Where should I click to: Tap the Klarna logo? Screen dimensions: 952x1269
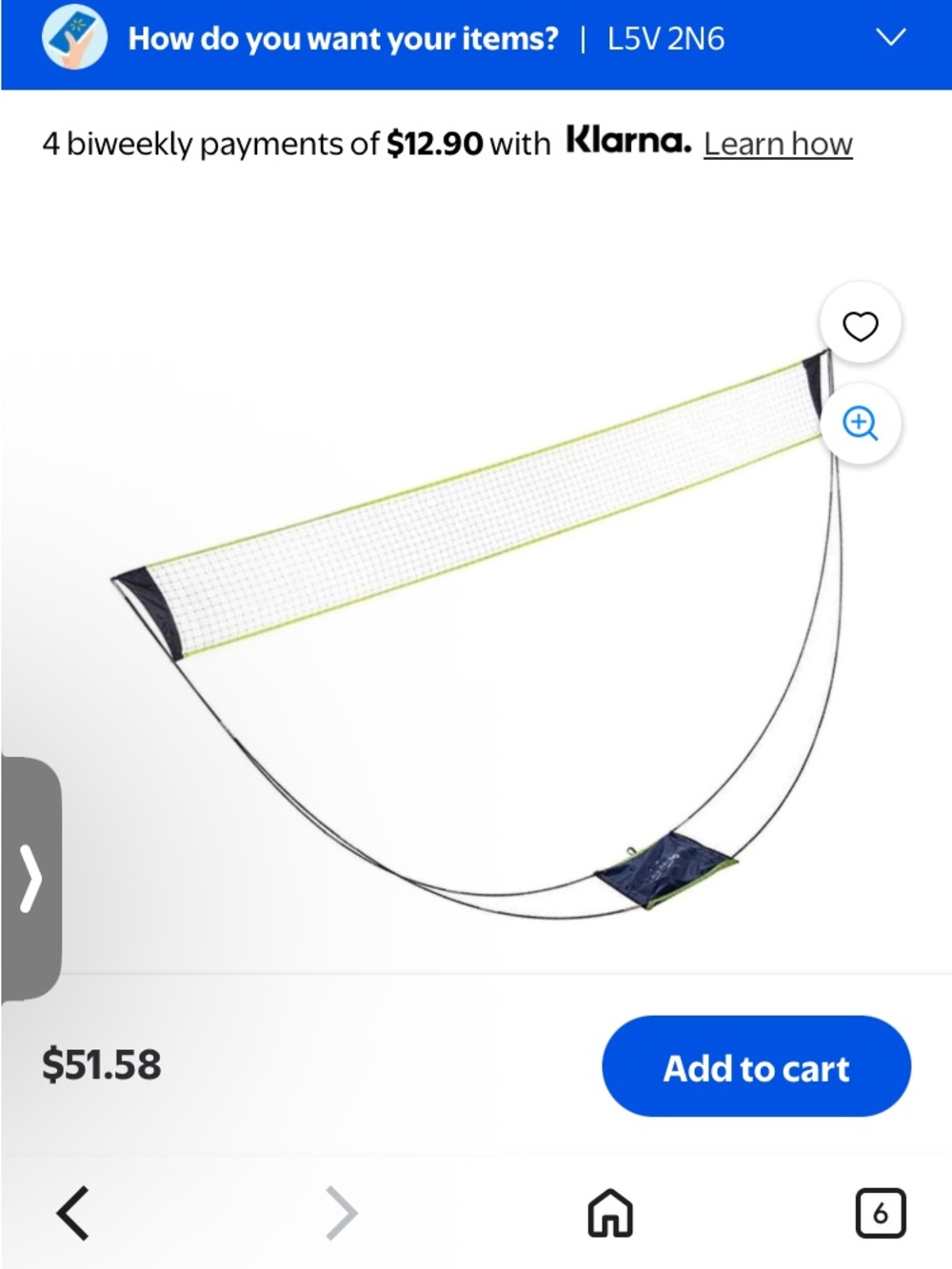[x=628, y=142]
